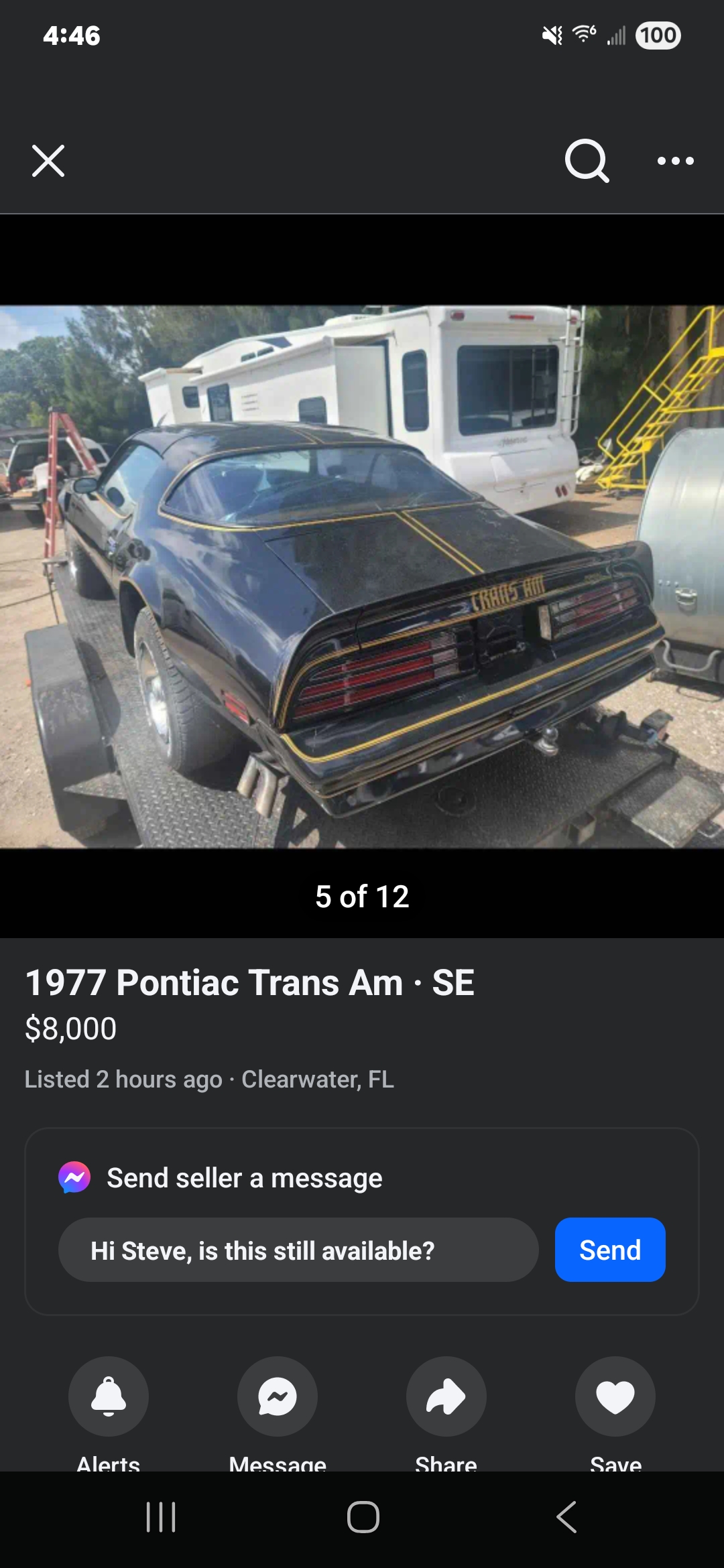724x1568 pixels.
Task: Message the seller via Messenger button
Action: pyautogui.click(x=278, y=1396)
